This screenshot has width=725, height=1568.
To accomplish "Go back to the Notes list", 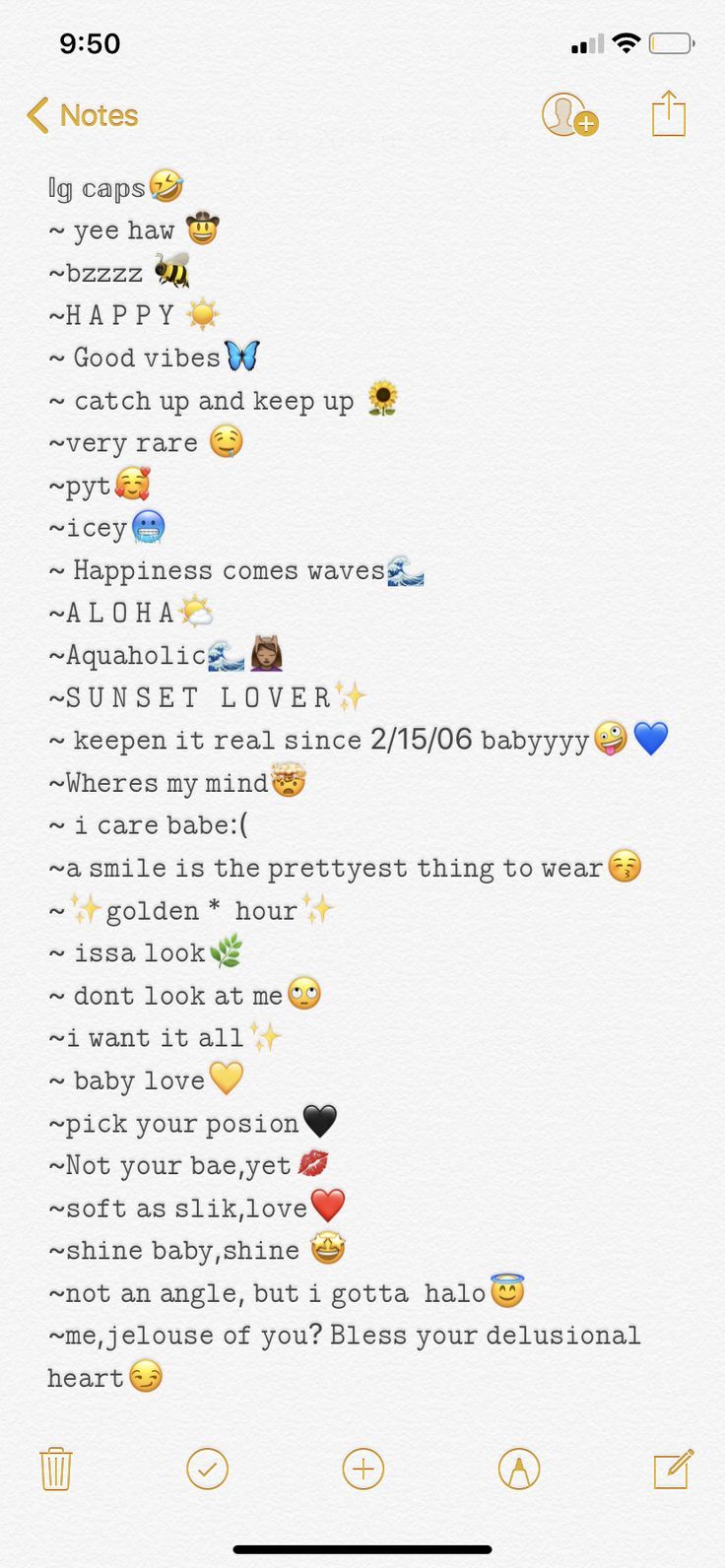I will (x=83, y=115).
